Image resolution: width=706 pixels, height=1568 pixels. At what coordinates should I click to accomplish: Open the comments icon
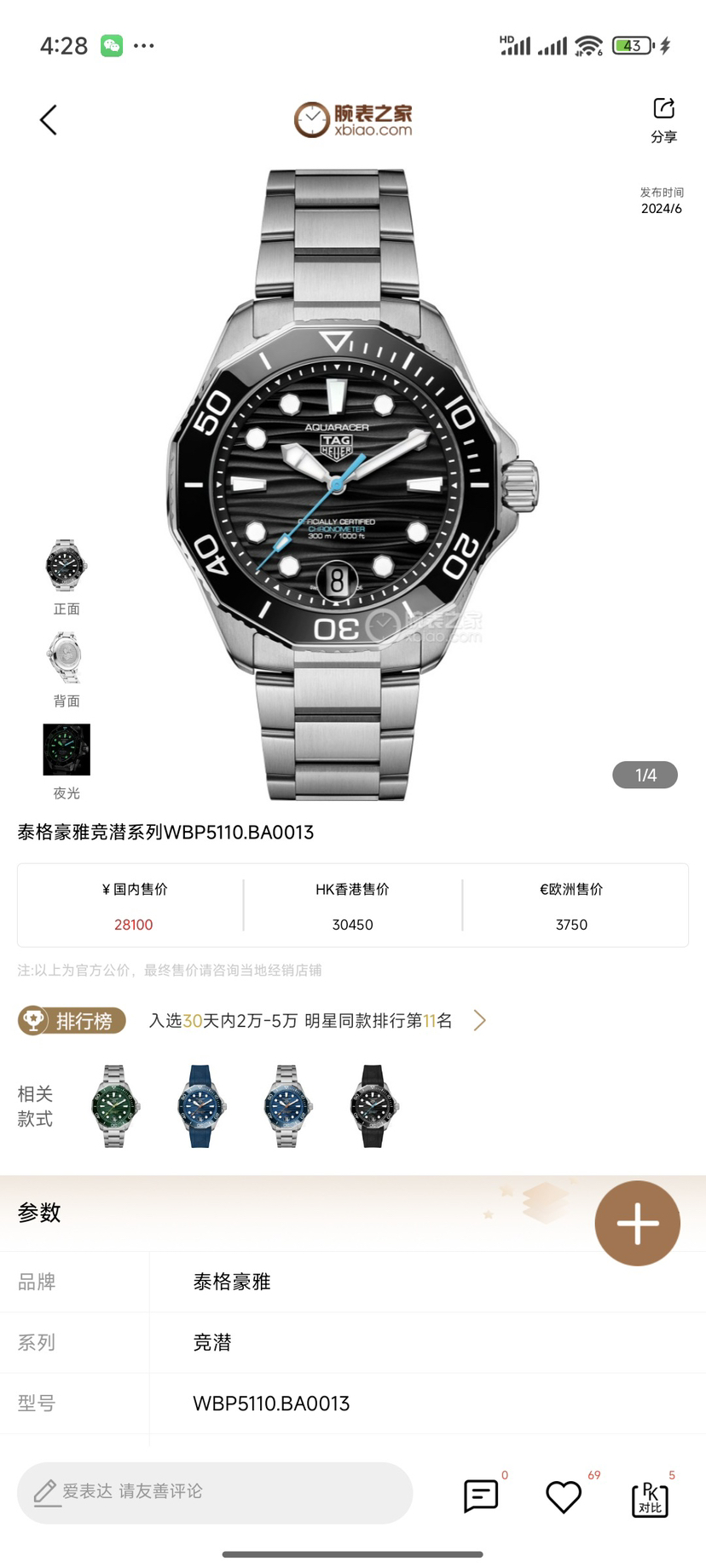click(x=481, y=1496)
